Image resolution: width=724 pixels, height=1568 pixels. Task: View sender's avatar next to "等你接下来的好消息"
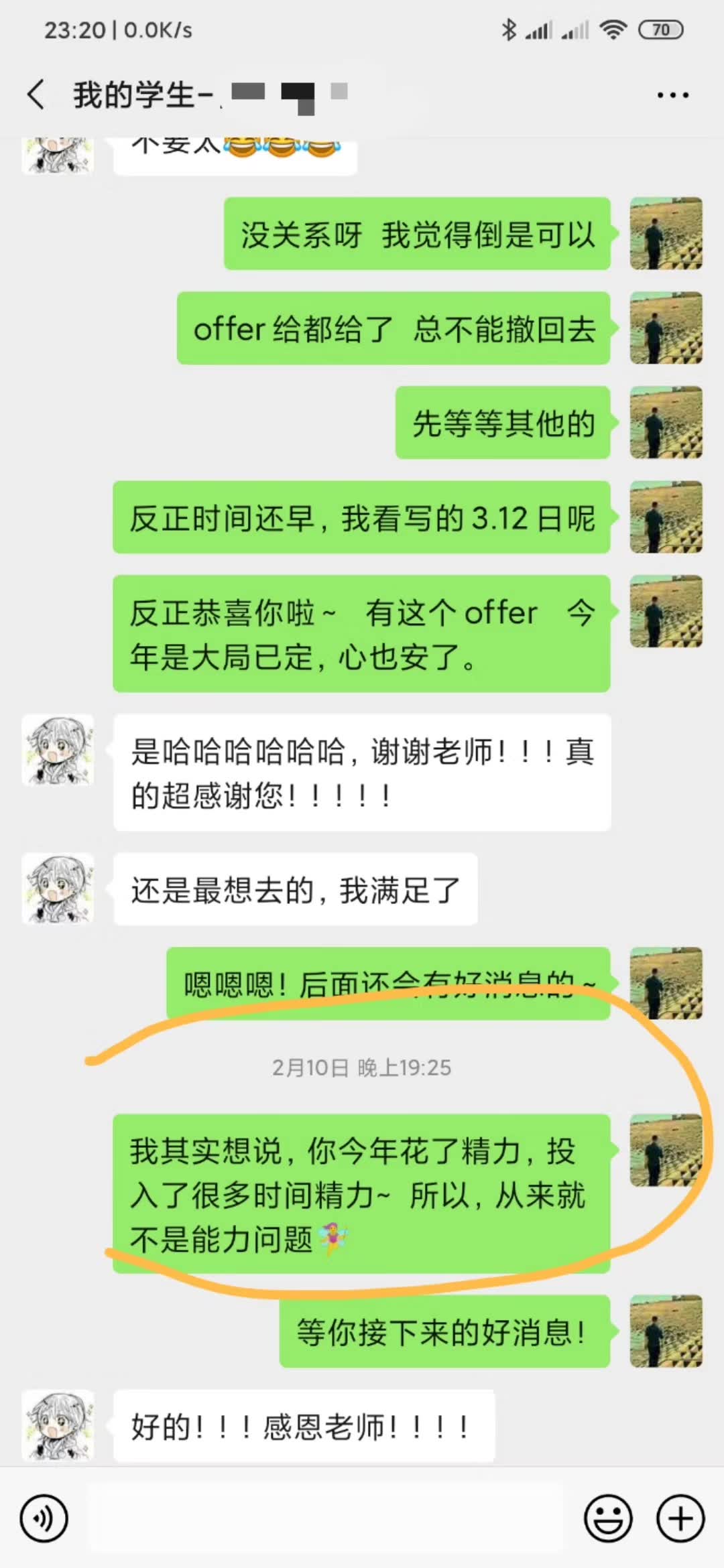tap(666, 1331)
